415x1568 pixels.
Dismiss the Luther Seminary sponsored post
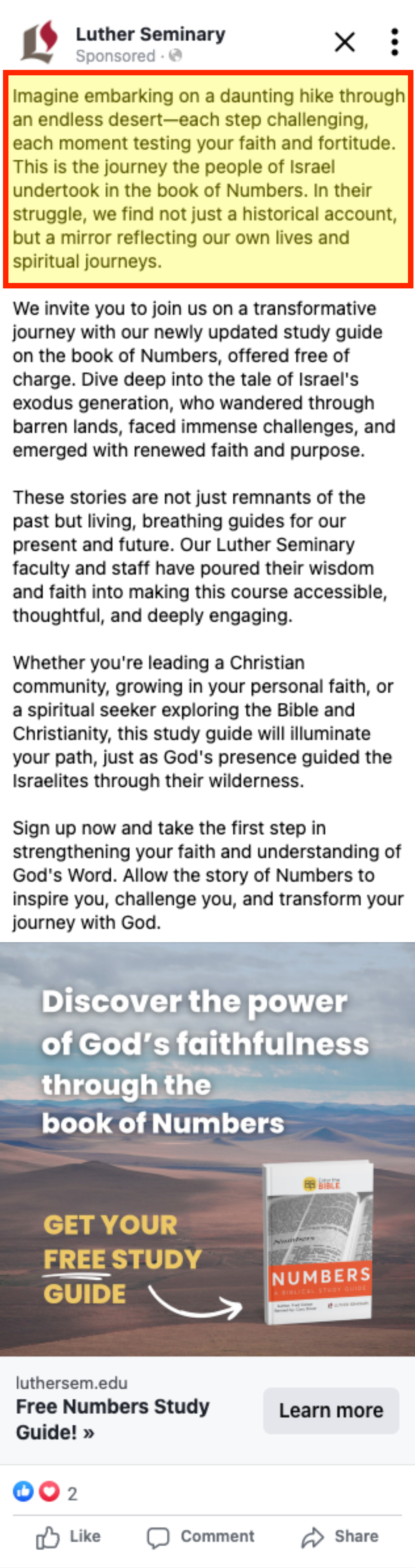[344, 42]
